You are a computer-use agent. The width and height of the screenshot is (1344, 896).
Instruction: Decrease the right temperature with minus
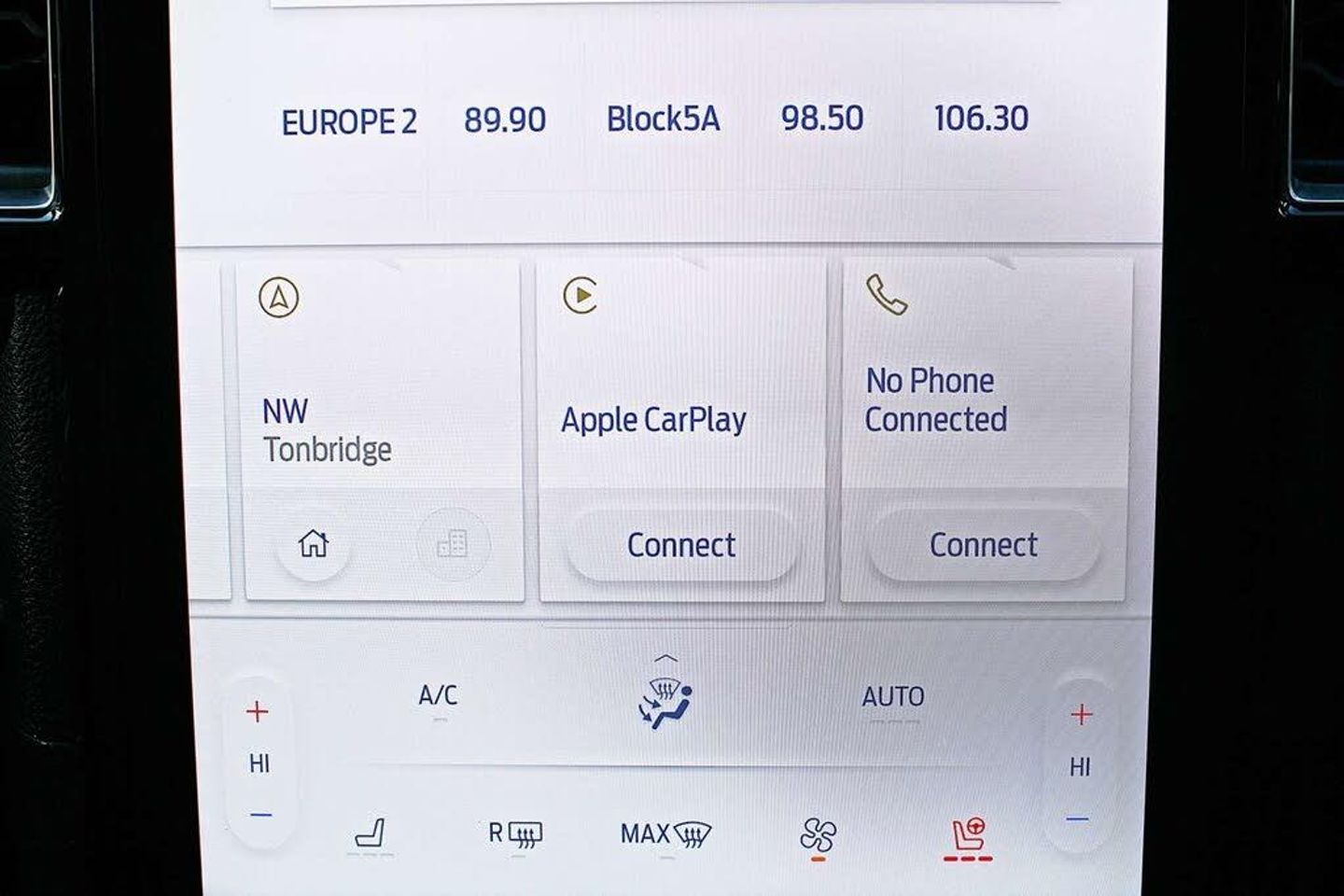click(1078, 819)
